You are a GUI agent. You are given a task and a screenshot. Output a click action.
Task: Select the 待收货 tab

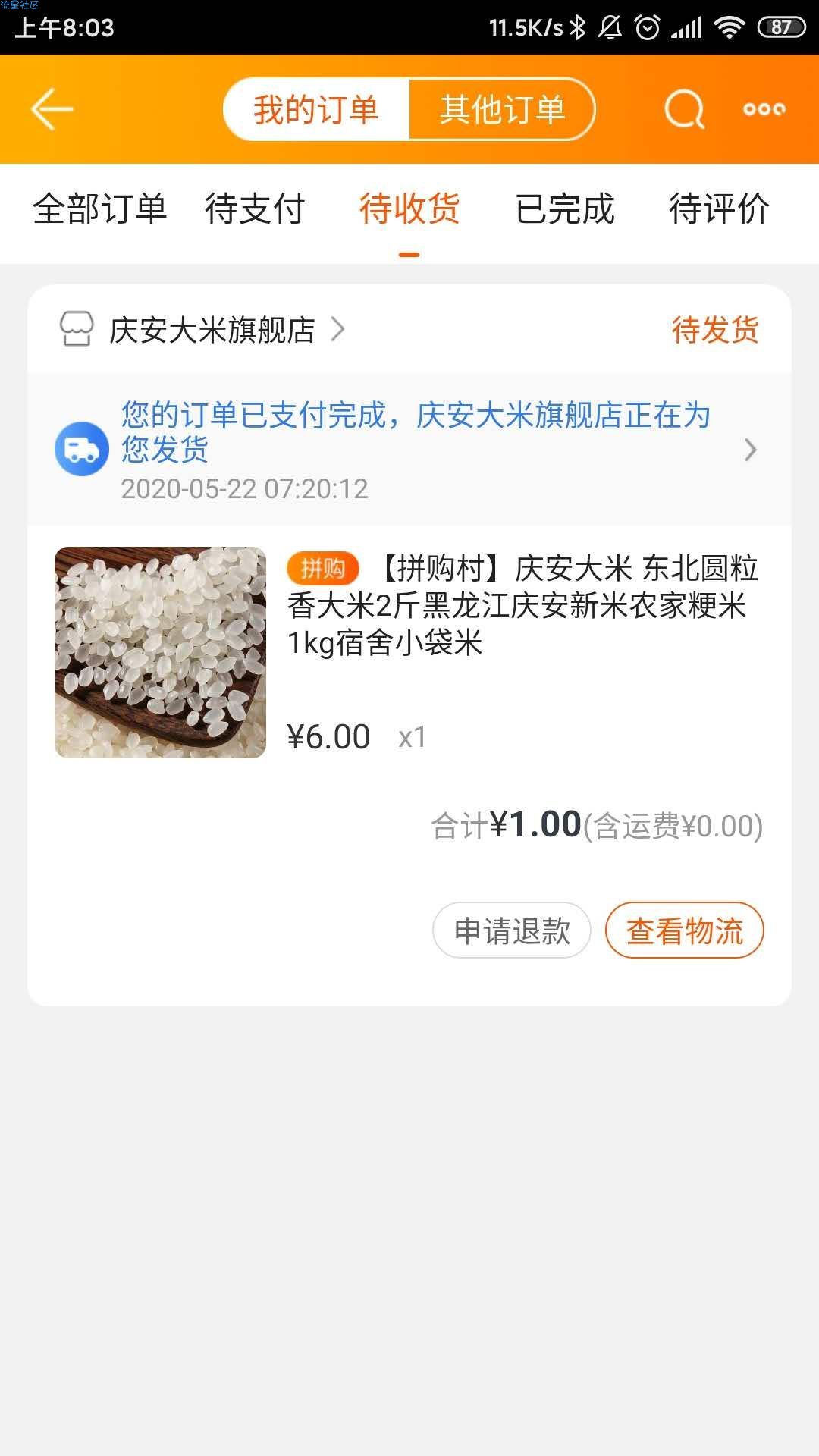pyautogui.click(x=409, y=209)
